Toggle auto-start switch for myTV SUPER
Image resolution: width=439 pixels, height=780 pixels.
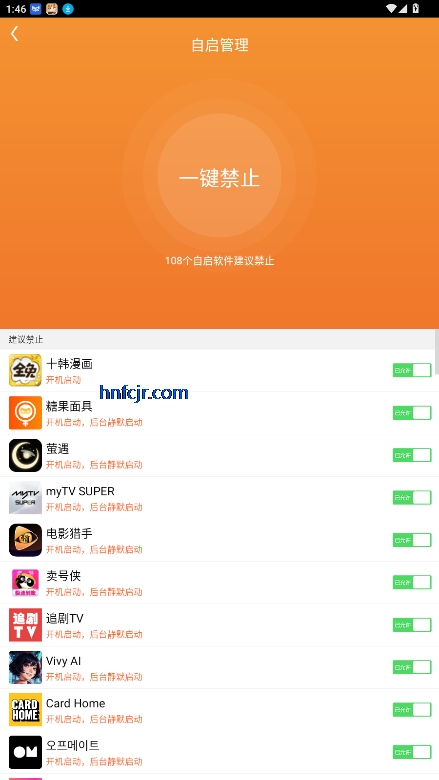tap(412, 497)
